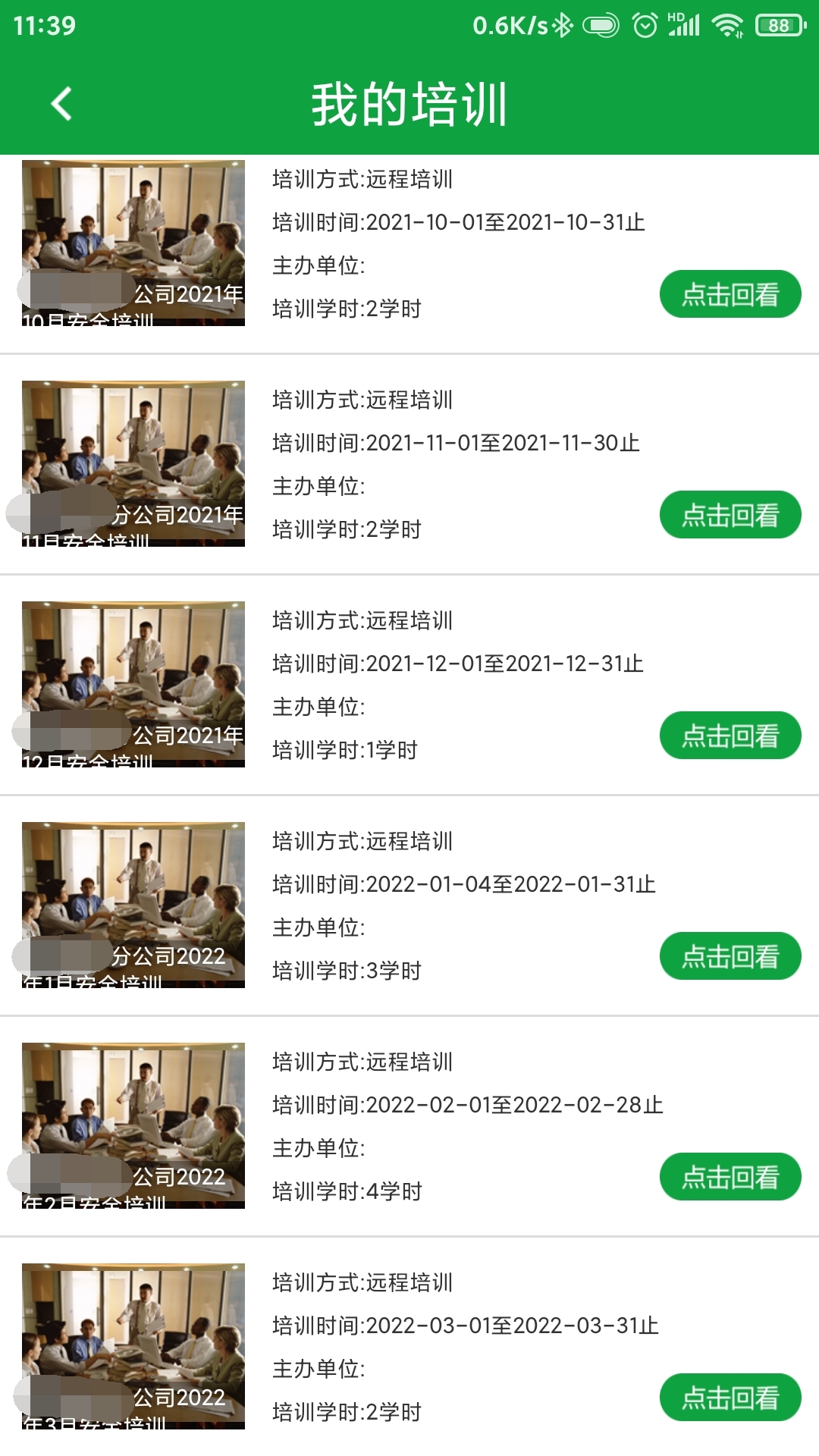Tap 点击回看 for March 2022 training
This screenshot has height=1456, width=819.
pyautogui.click(x=730, y=1398)
